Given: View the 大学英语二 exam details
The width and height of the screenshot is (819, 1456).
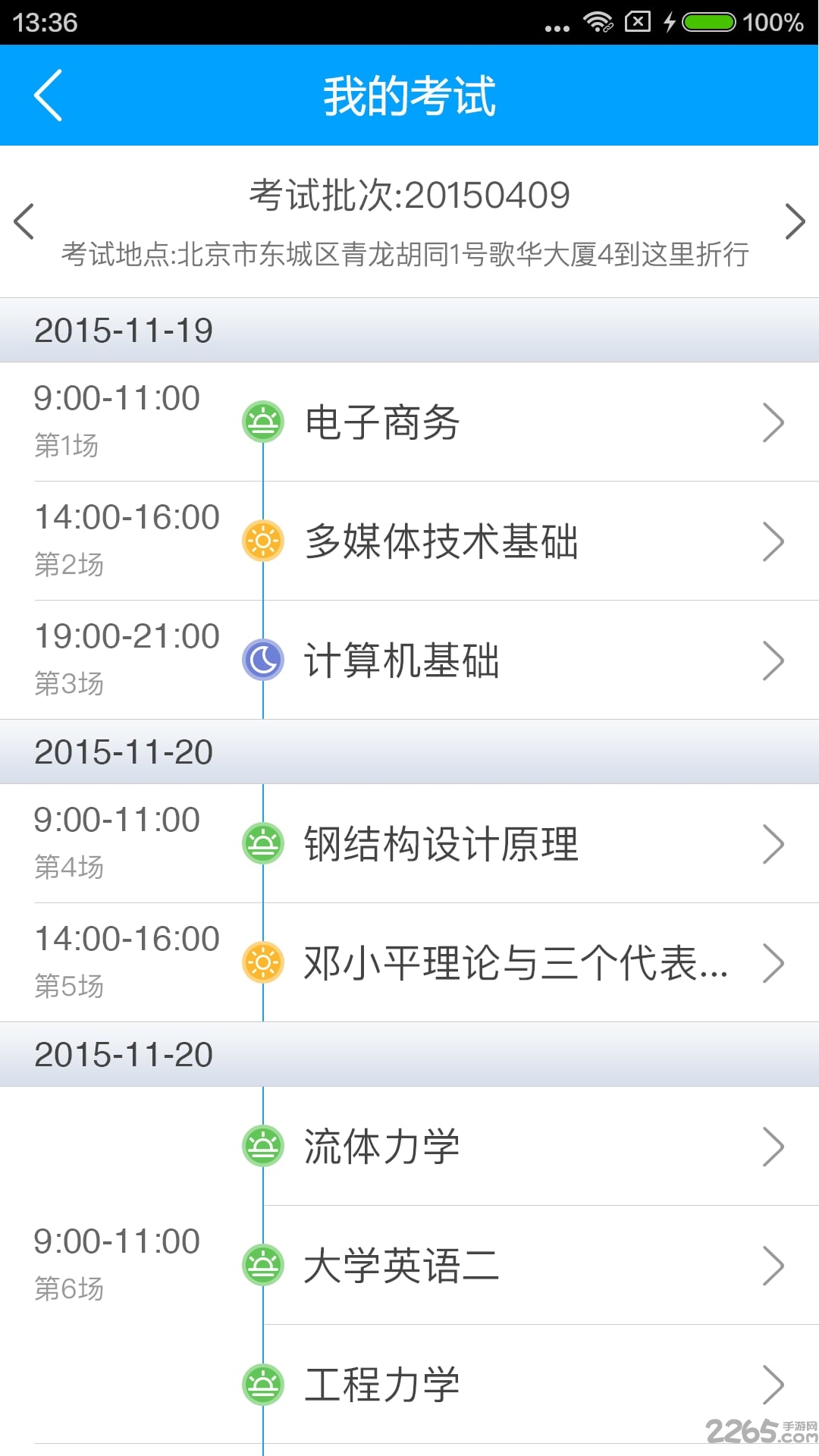Looking at the screenshot, I should (541, 1265).
